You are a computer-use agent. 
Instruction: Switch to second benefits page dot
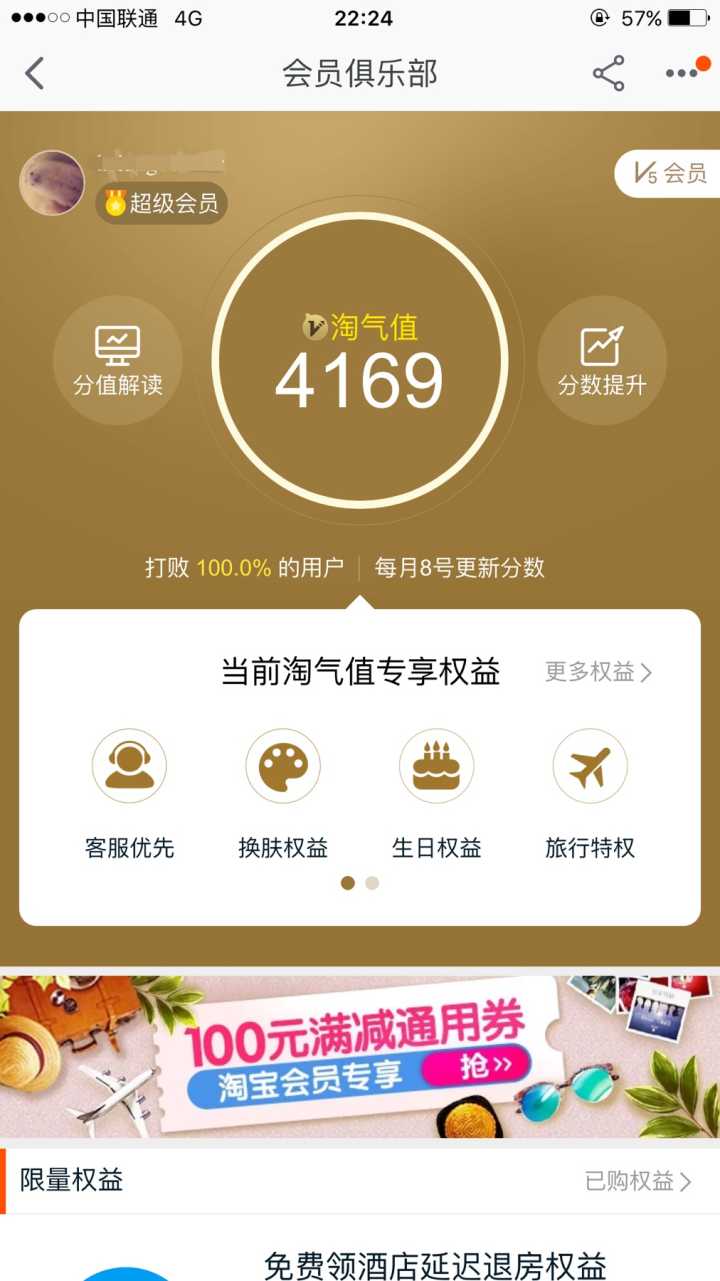[372, 883]
